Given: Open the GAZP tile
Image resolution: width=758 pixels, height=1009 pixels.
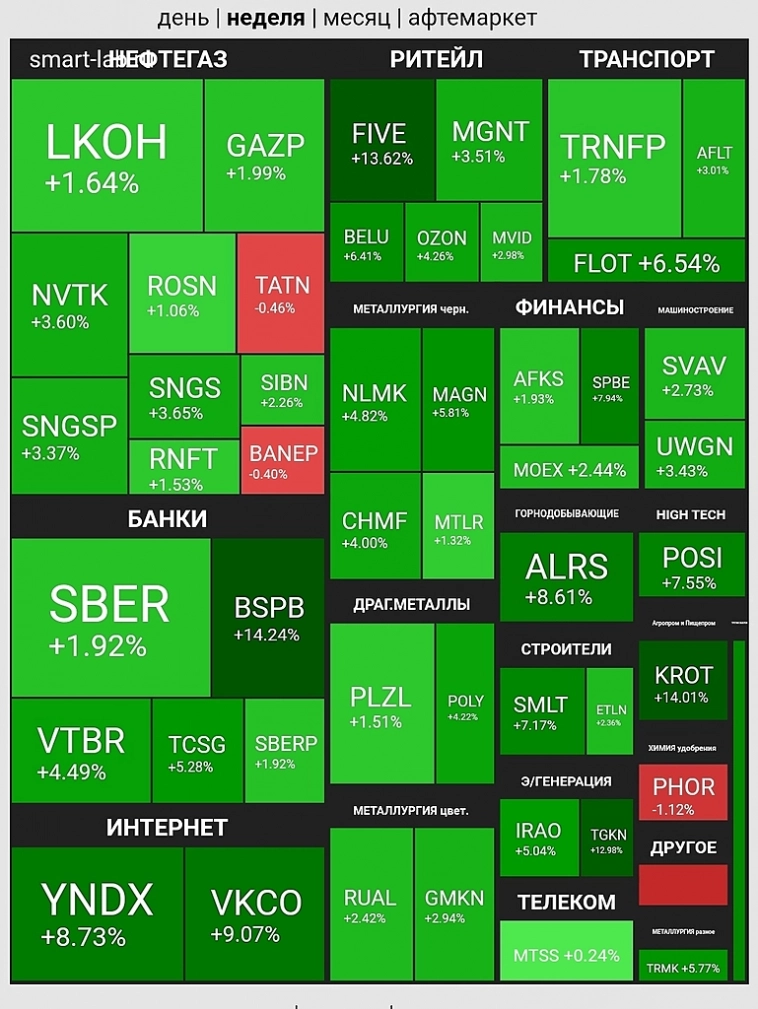Looking at the screenshot, I should coord(264,156).
